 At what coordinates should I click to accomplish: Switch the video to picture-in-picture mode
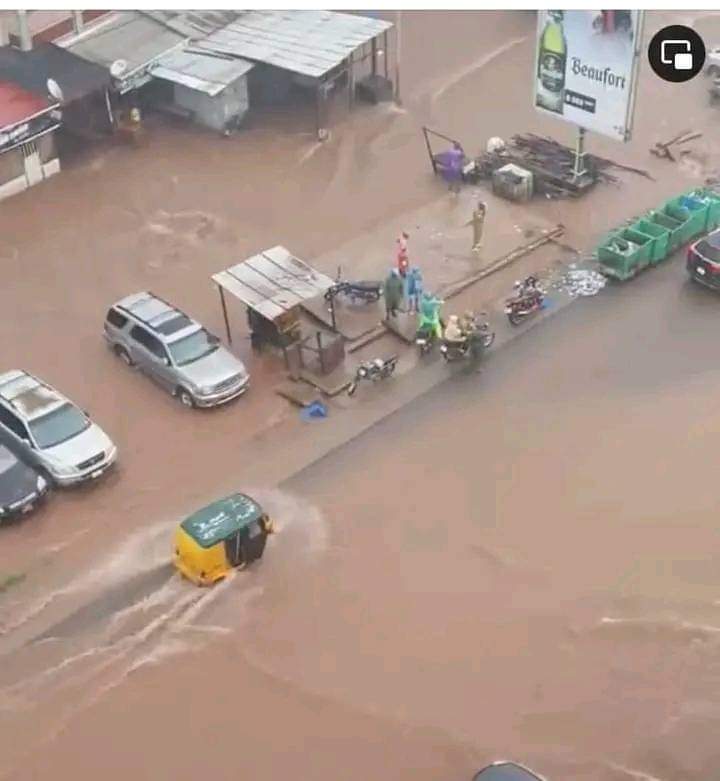[676, 54]
